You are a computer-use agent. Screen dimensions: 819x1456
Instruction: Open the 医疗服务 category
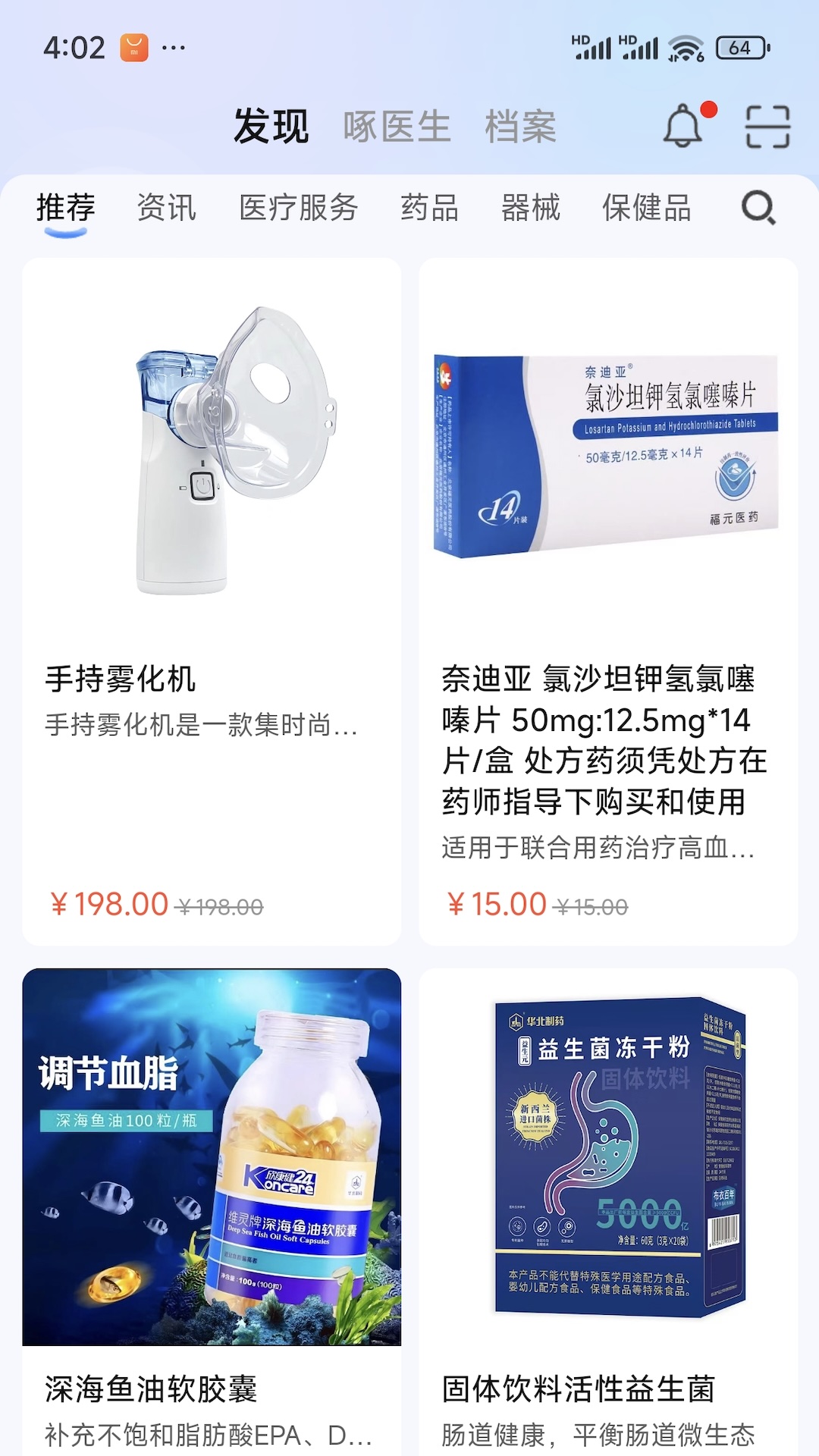point(298,208)
